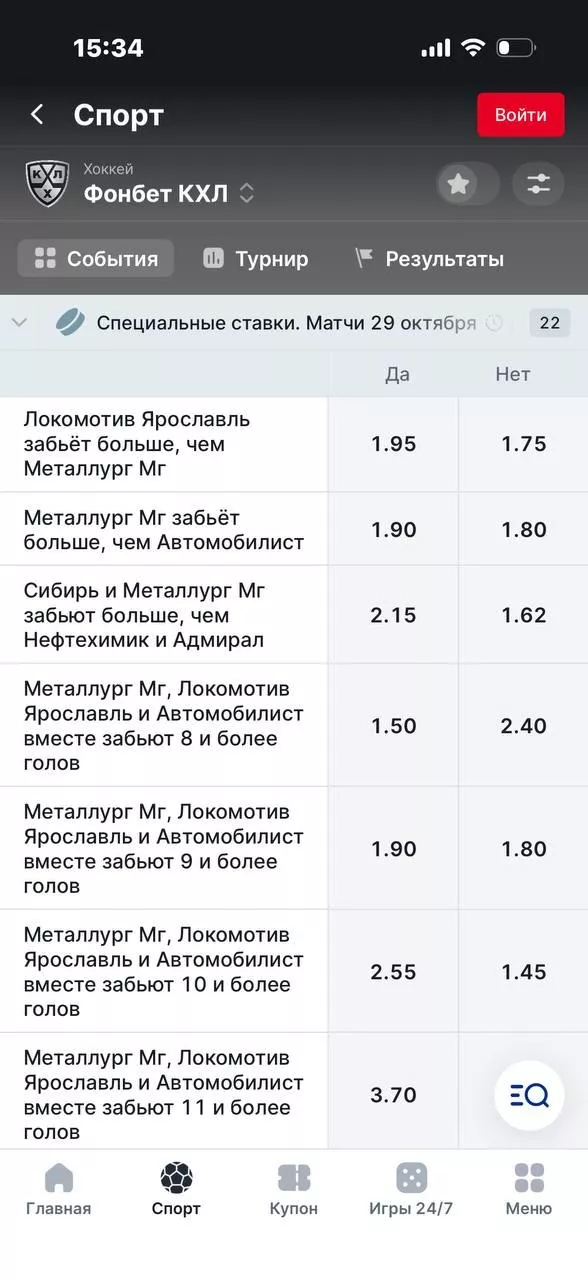This screenshot has height=1280, width=588.
Task: Add Фонбет КХЛ to favorites with the star
Action: (458, 184)
